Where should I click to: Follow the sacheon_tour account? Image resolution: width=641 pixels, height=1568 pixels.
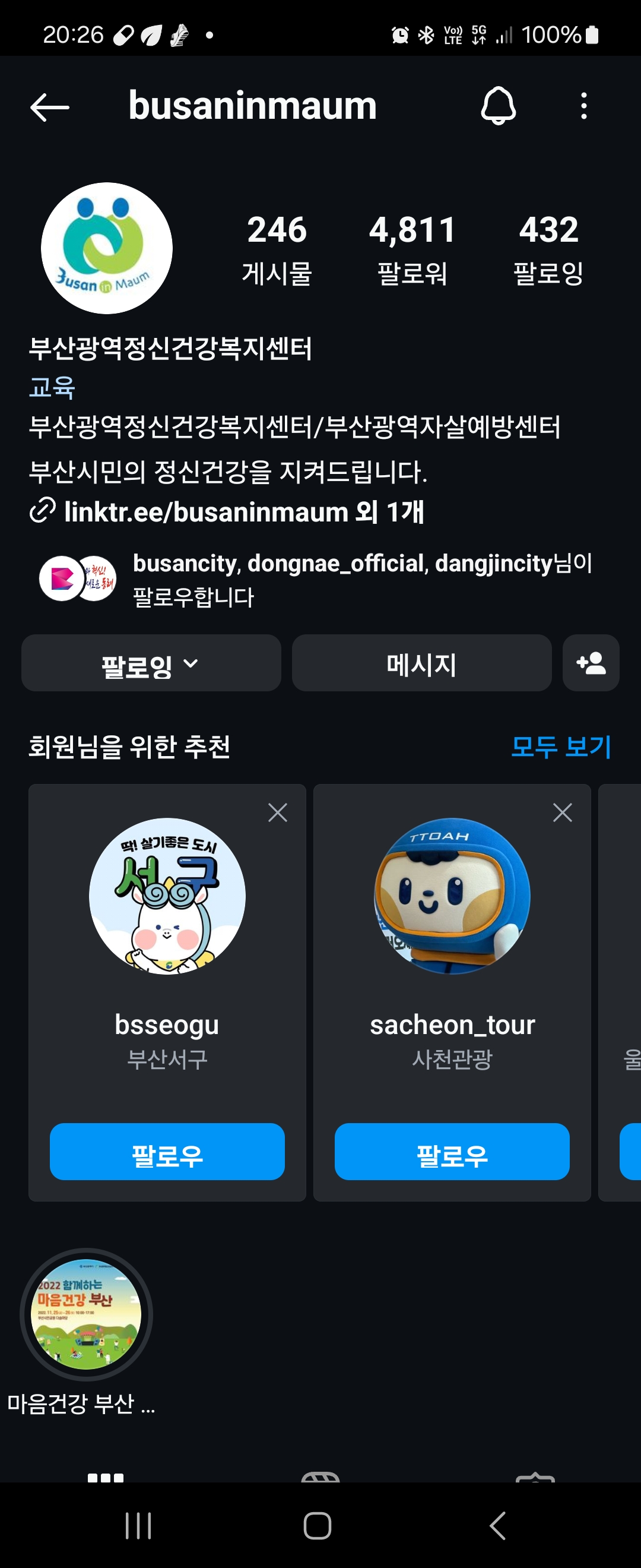click(452, 1152)
